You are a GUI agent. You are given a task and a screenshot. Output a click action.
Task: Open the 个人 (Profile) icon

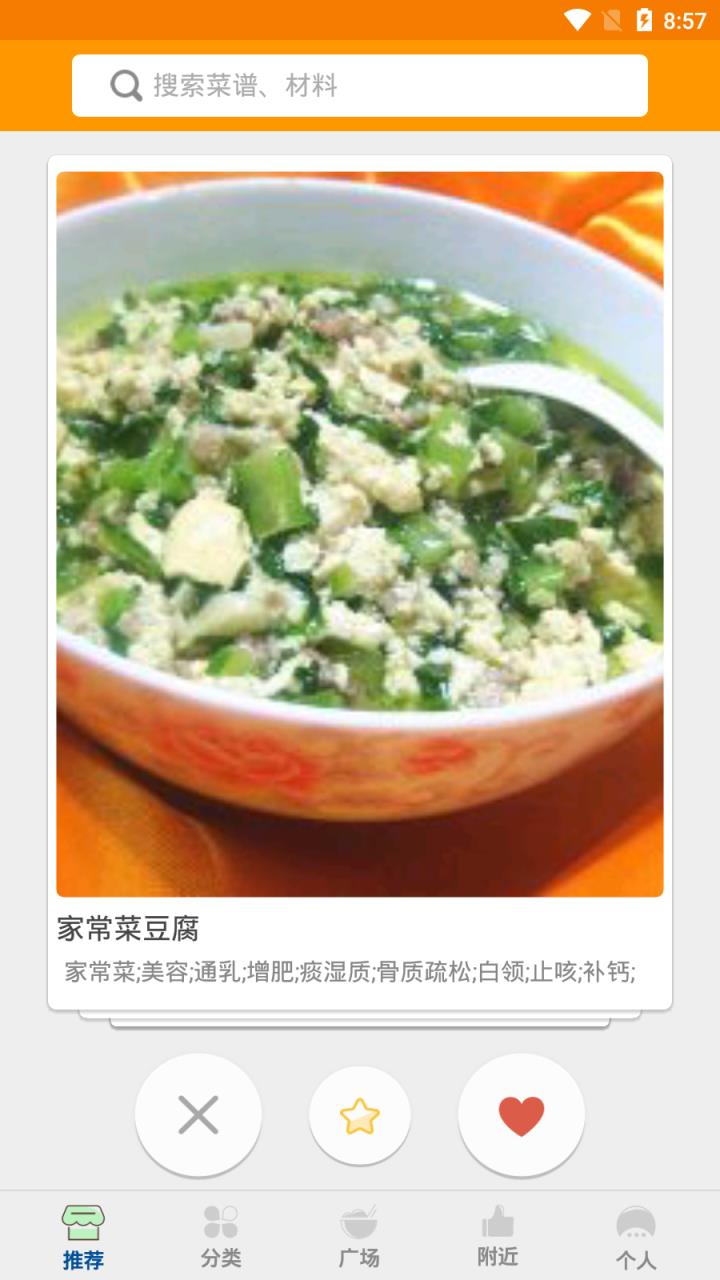634,1222
